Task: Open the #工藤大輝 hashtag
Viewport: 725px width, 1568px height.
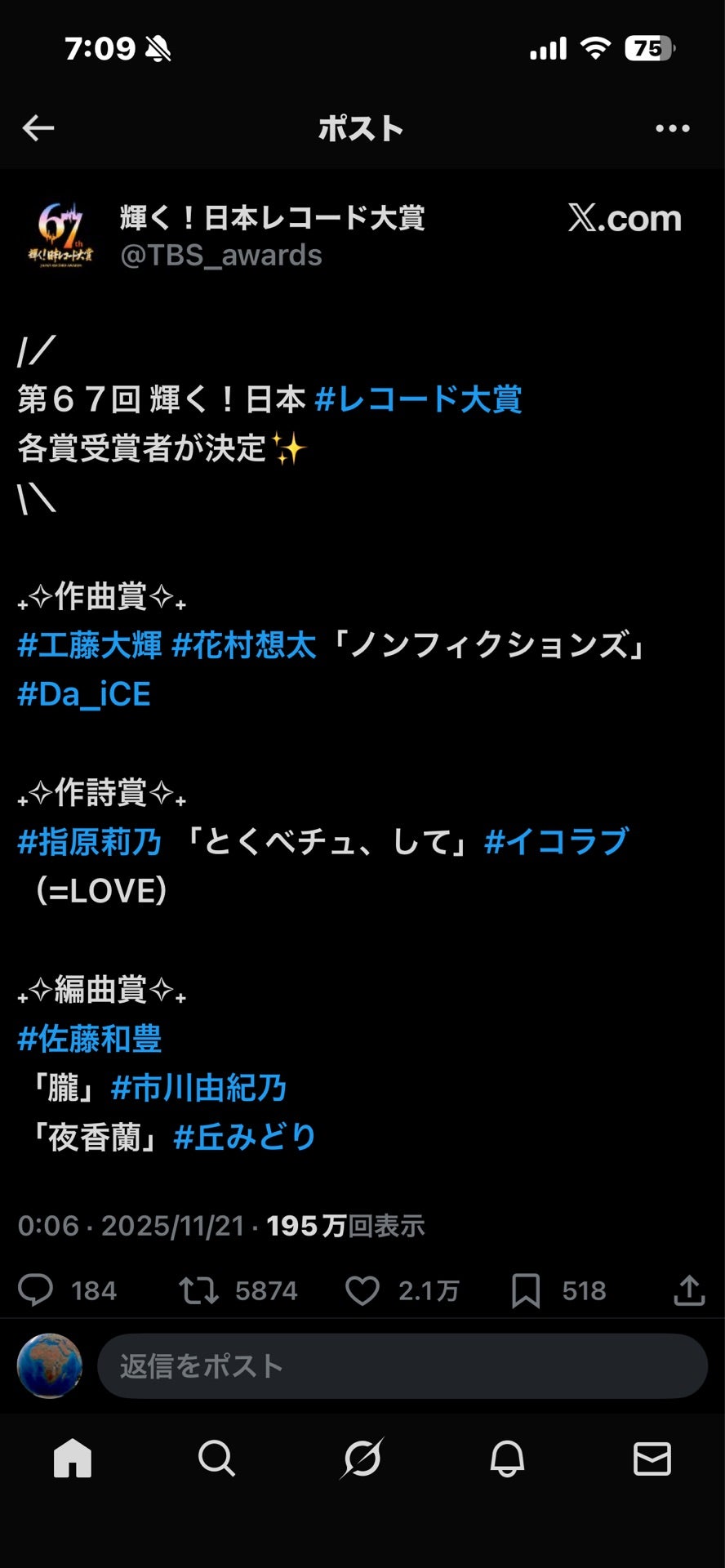Action: point(90,646)
